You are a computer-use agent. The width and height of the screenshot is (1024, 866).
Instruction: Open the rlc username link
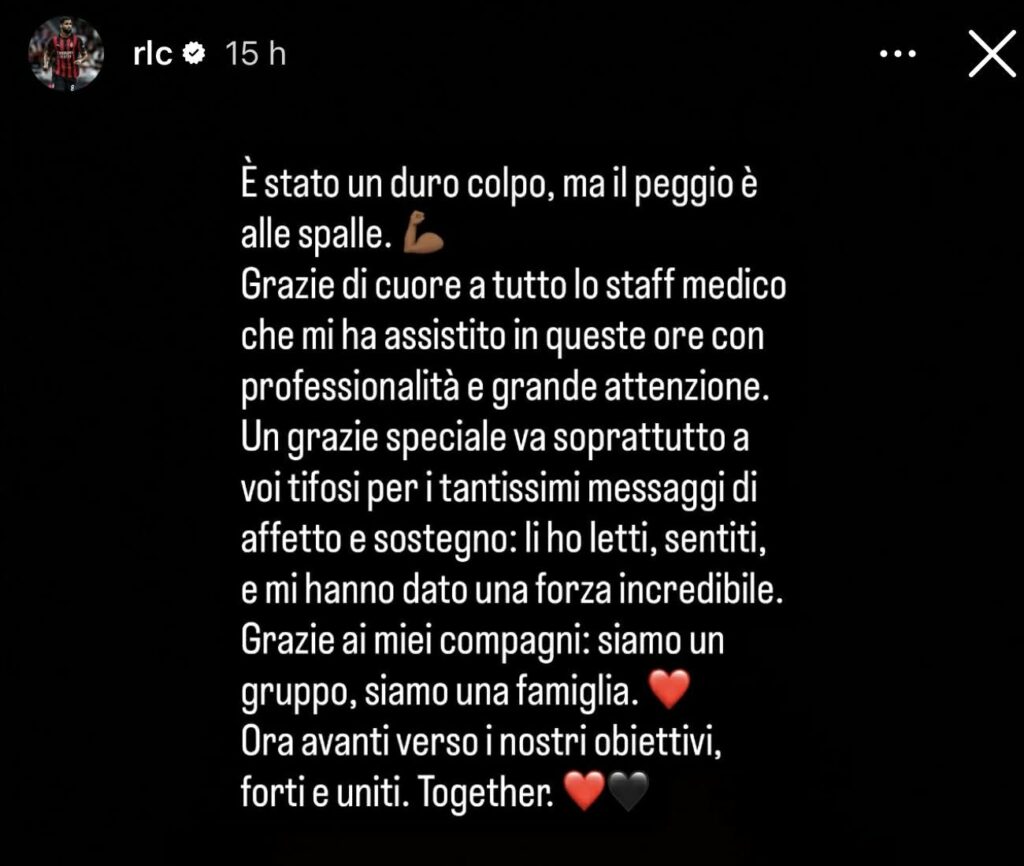[152, 54]
